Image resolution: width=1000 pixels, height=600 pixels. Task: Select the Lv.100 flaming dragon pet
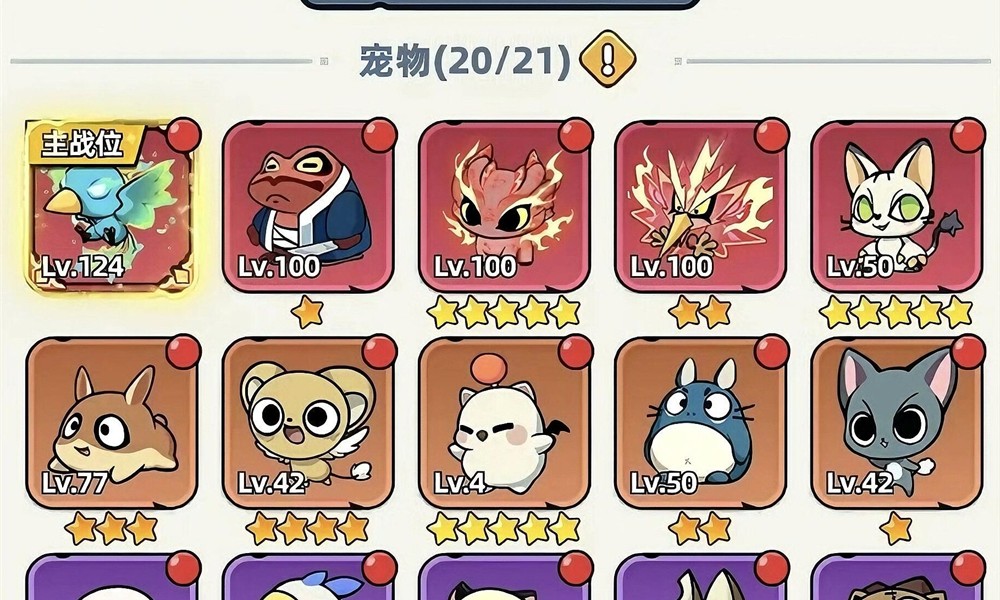(503, 207)
